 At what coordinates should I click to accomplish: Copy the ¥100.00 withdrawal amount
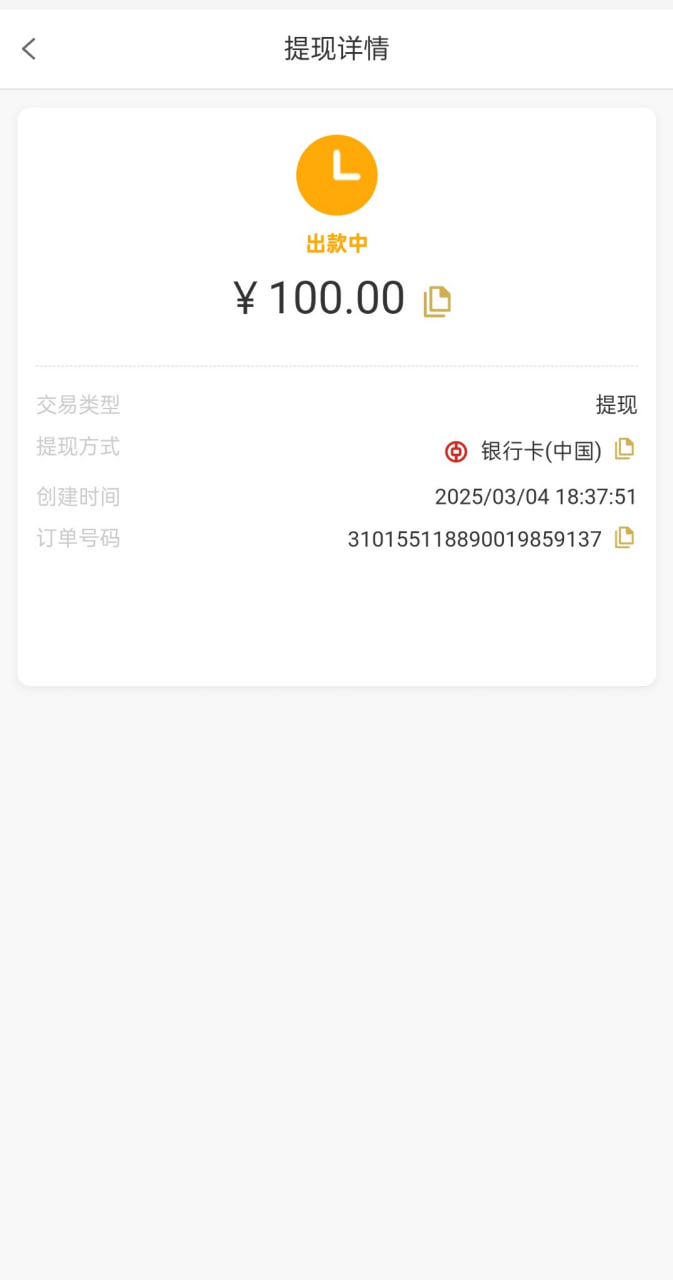pyautogui.click(x=437, y=301)
